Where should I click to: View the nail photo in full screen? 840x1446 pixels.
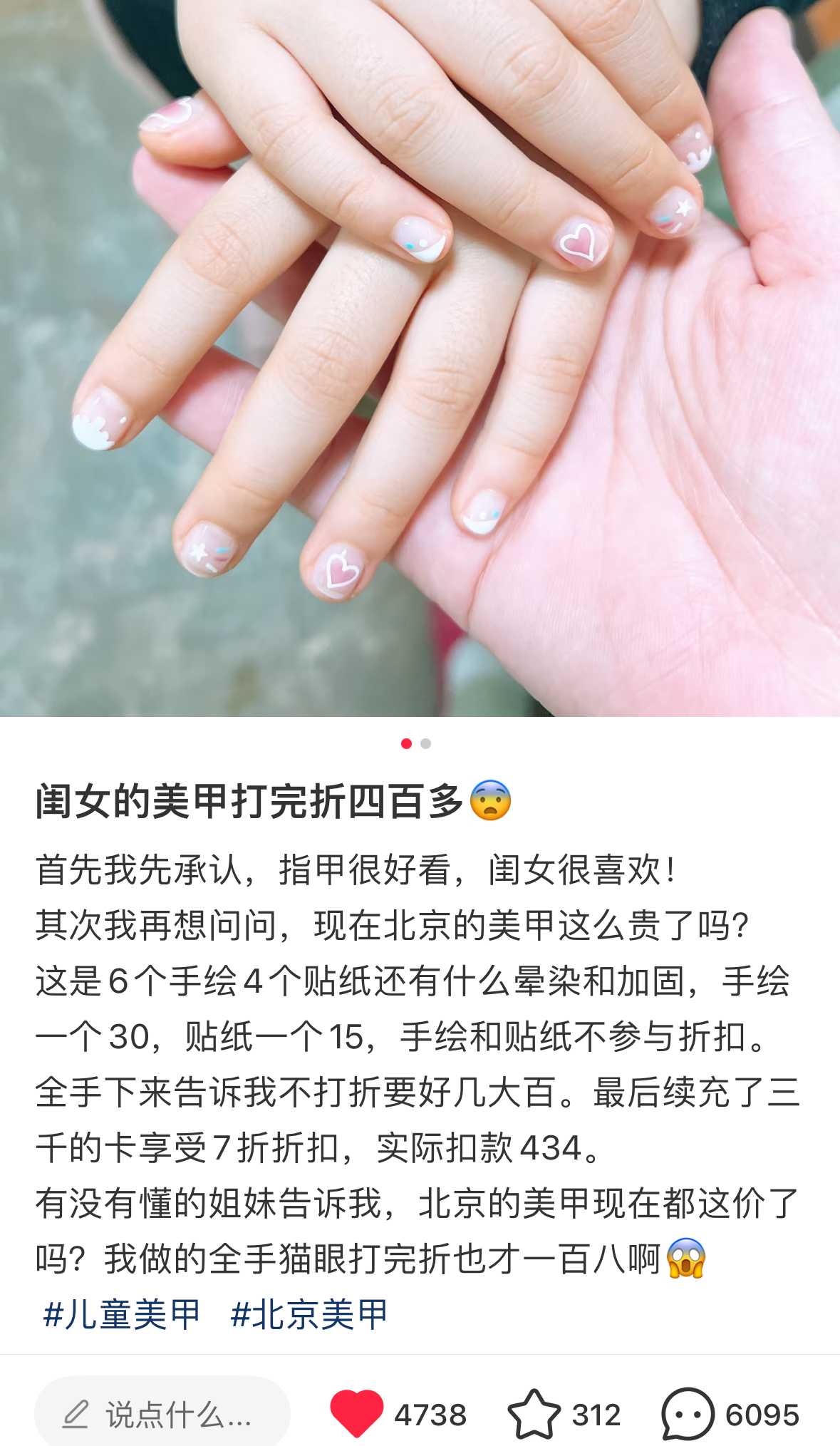(420, 356)
